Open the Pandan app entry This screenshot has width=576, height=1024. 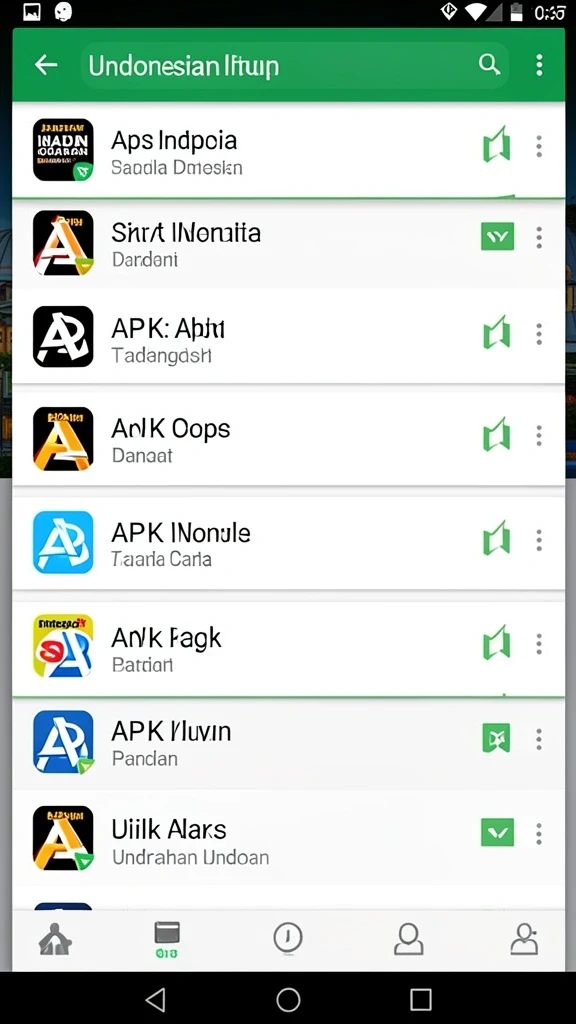point(288,743)
